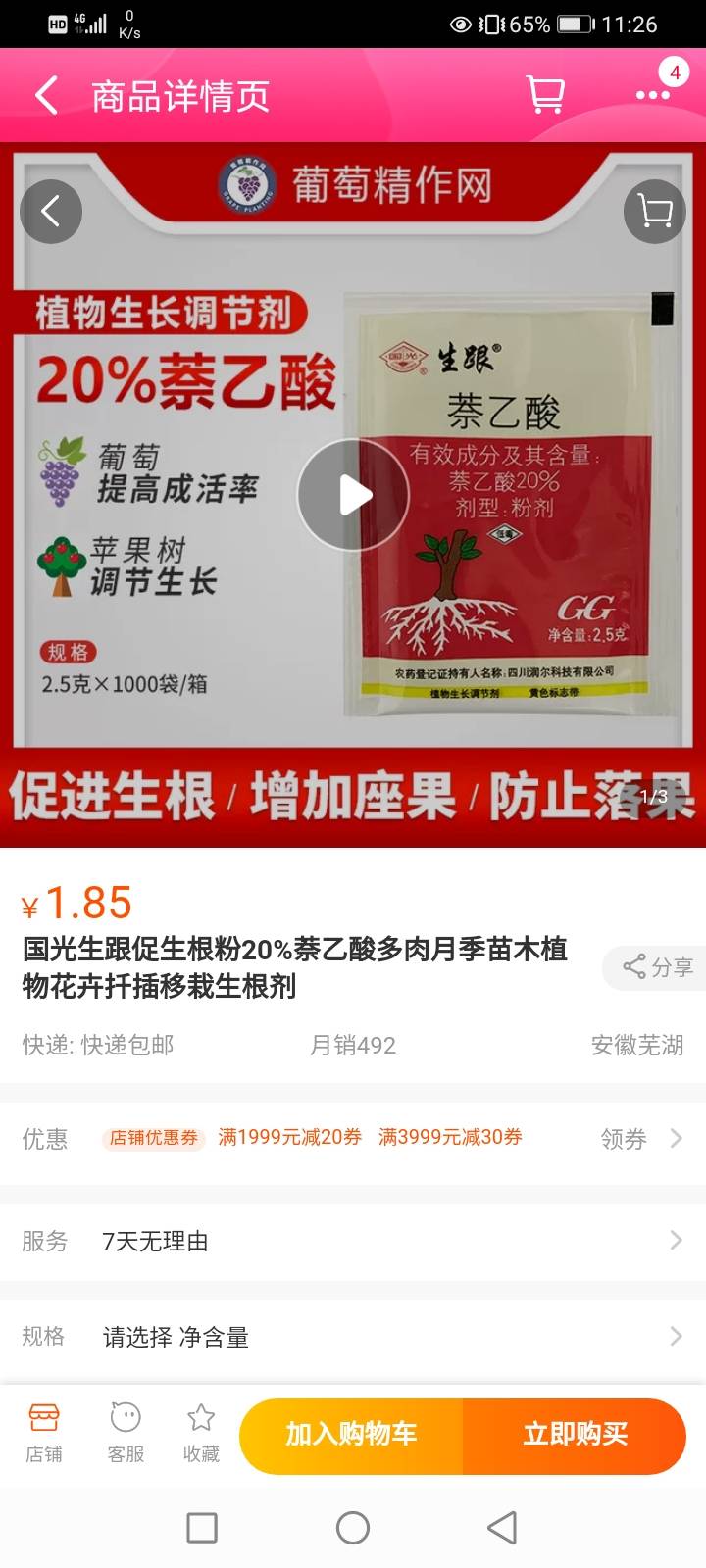Go back using the header back arrow
The width and height of the screenshot is (706, 1568).
coord(47,95)
